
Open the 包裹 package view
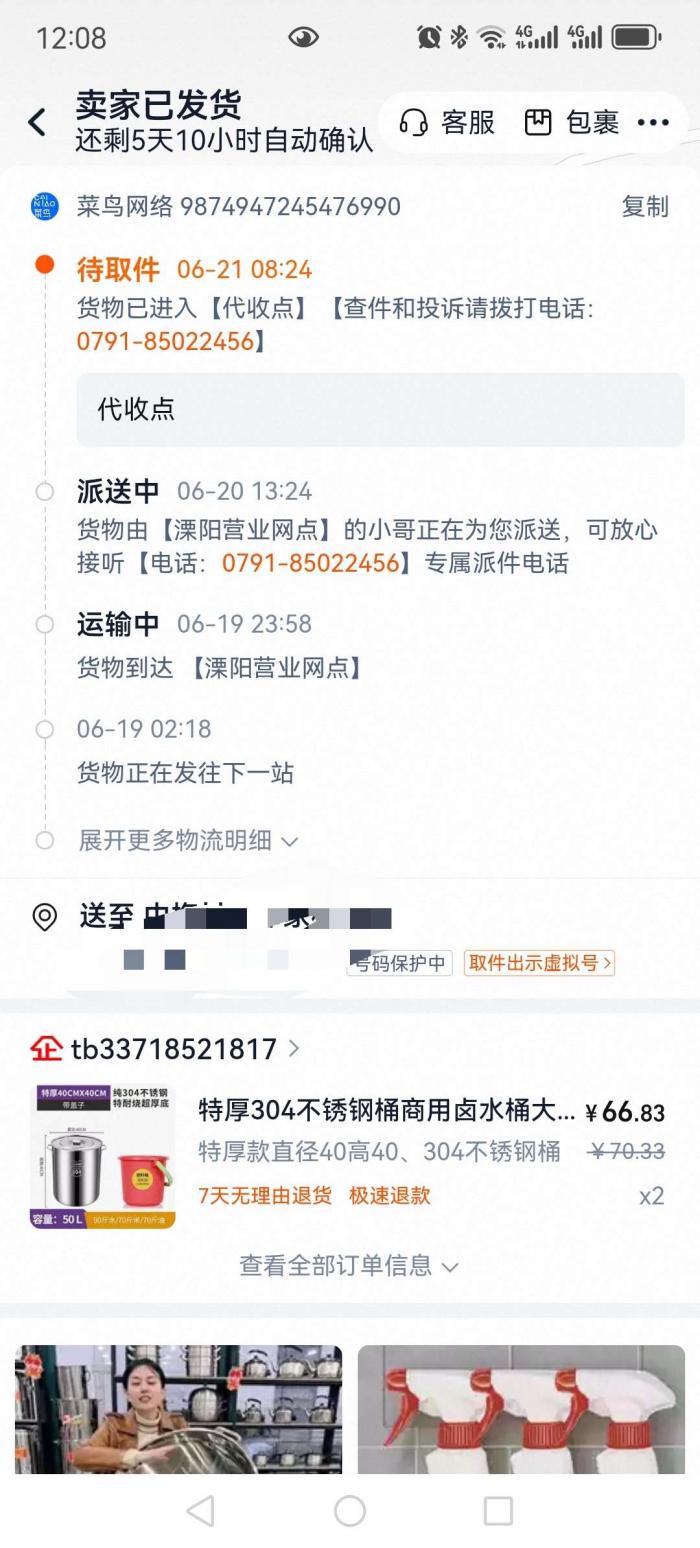click(572, 122)
